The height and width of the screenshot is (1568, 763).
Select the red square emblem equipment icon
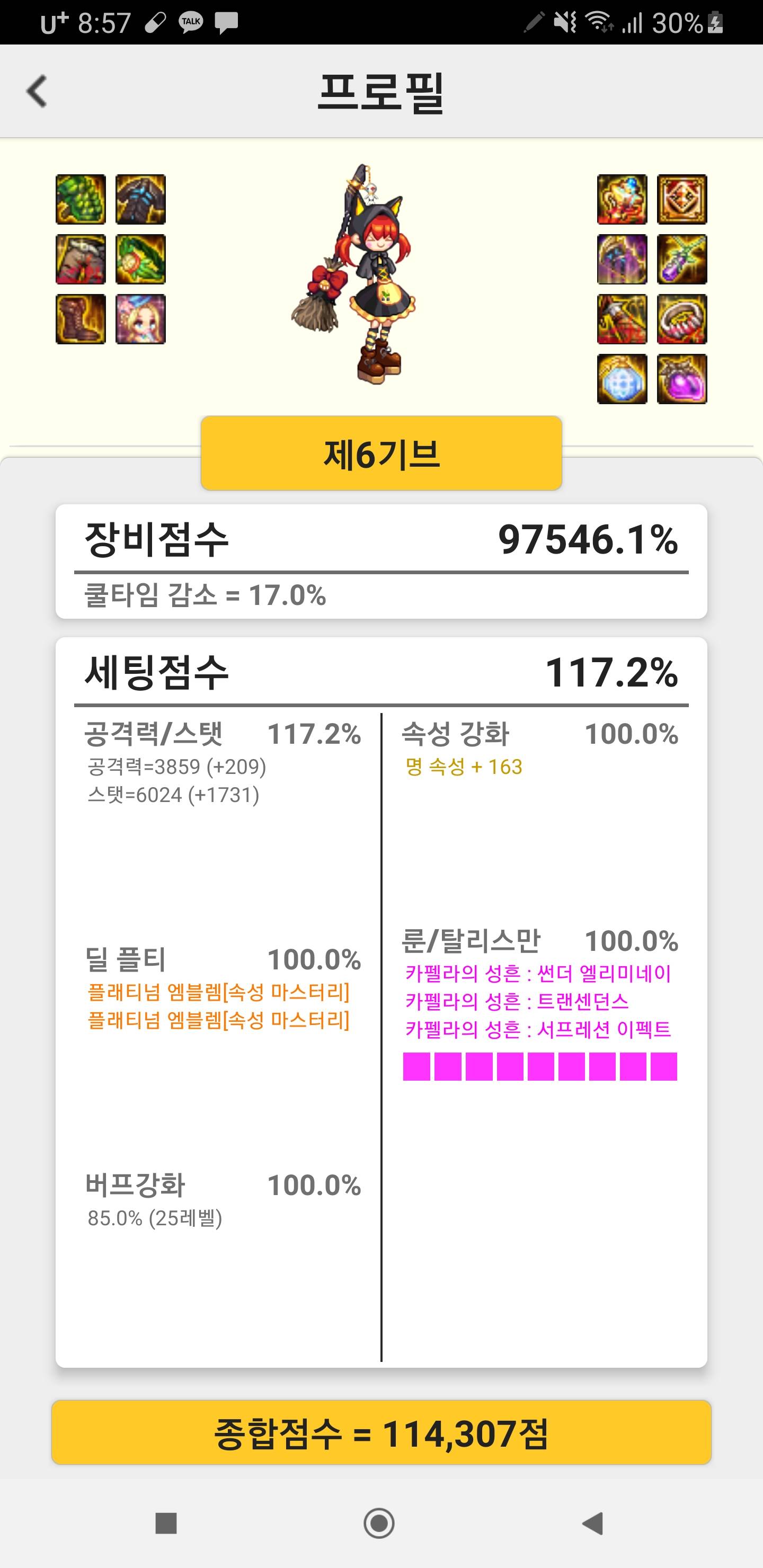tap(682, 200)
